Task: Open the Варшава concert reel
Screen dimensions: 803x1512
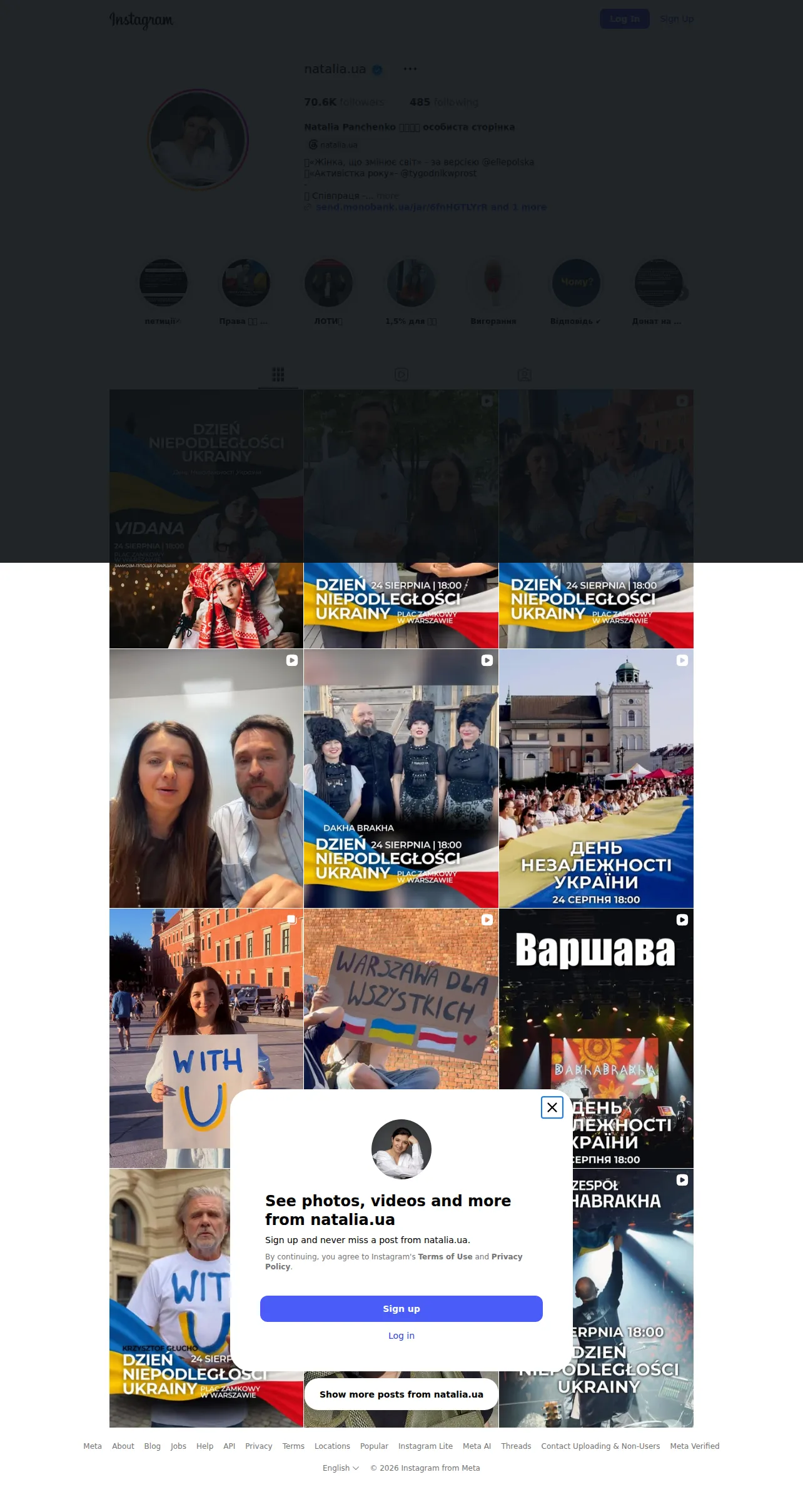Action: [x=632, y=1038]
